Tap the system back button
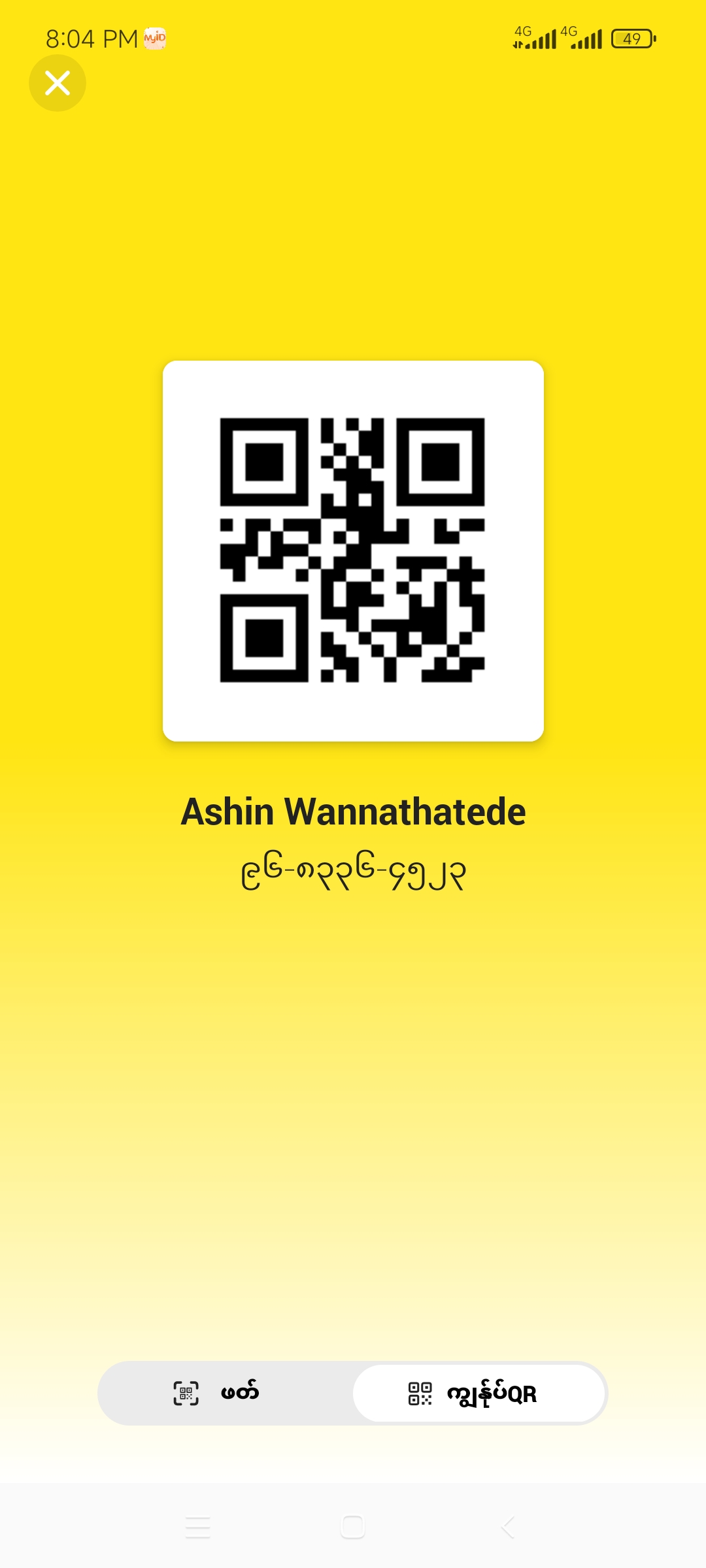The width and height of the screenshot is (706, 1568). click(x=508, y=1527)
